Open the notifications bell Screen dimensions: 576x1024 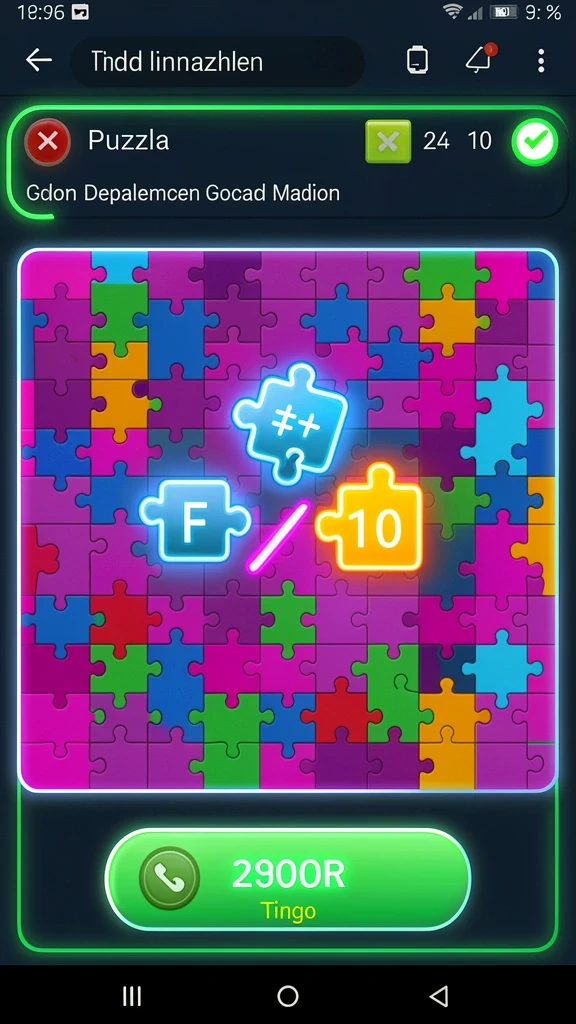coord(479,59)
